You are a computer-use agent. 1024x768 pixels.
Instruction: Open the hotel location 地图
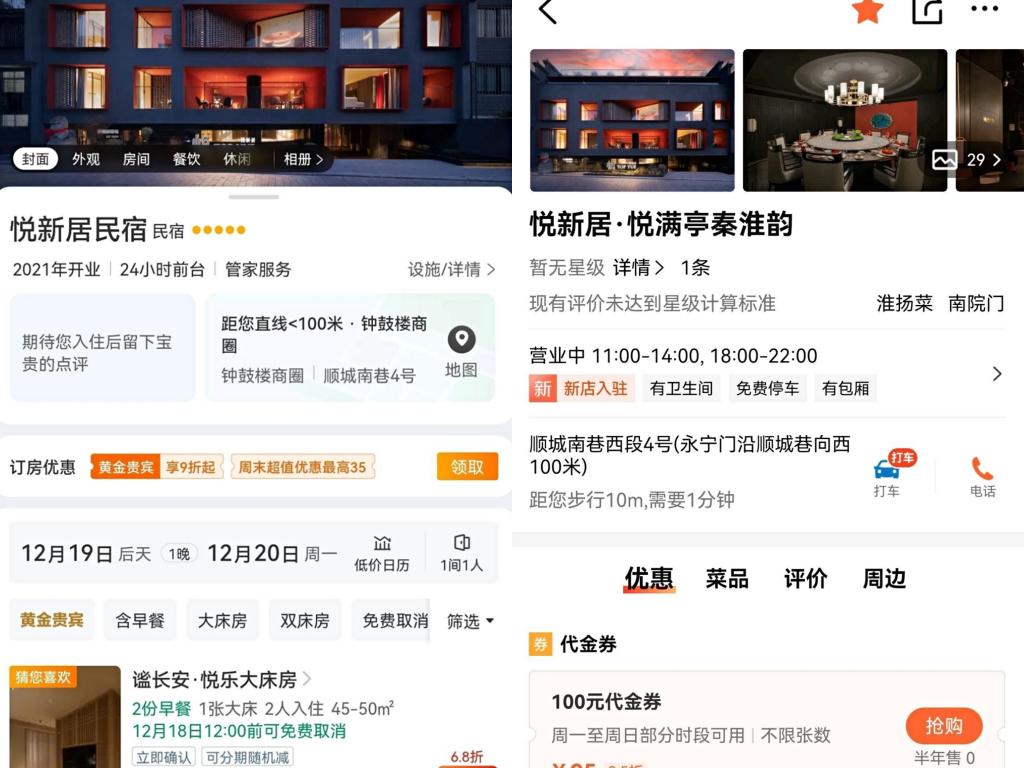[461, 352]
